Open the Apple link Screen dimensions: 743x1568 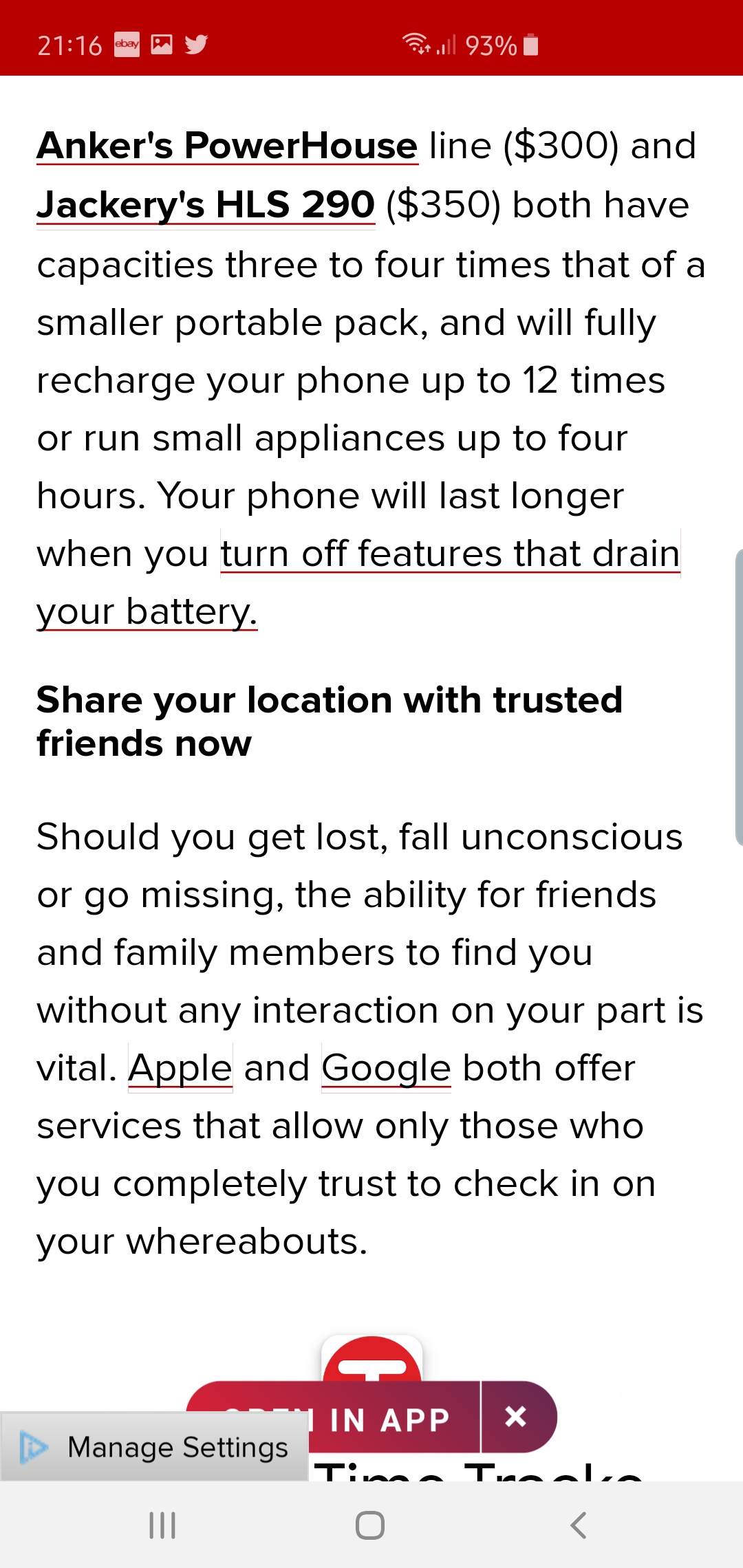(x=180, y=1068)
